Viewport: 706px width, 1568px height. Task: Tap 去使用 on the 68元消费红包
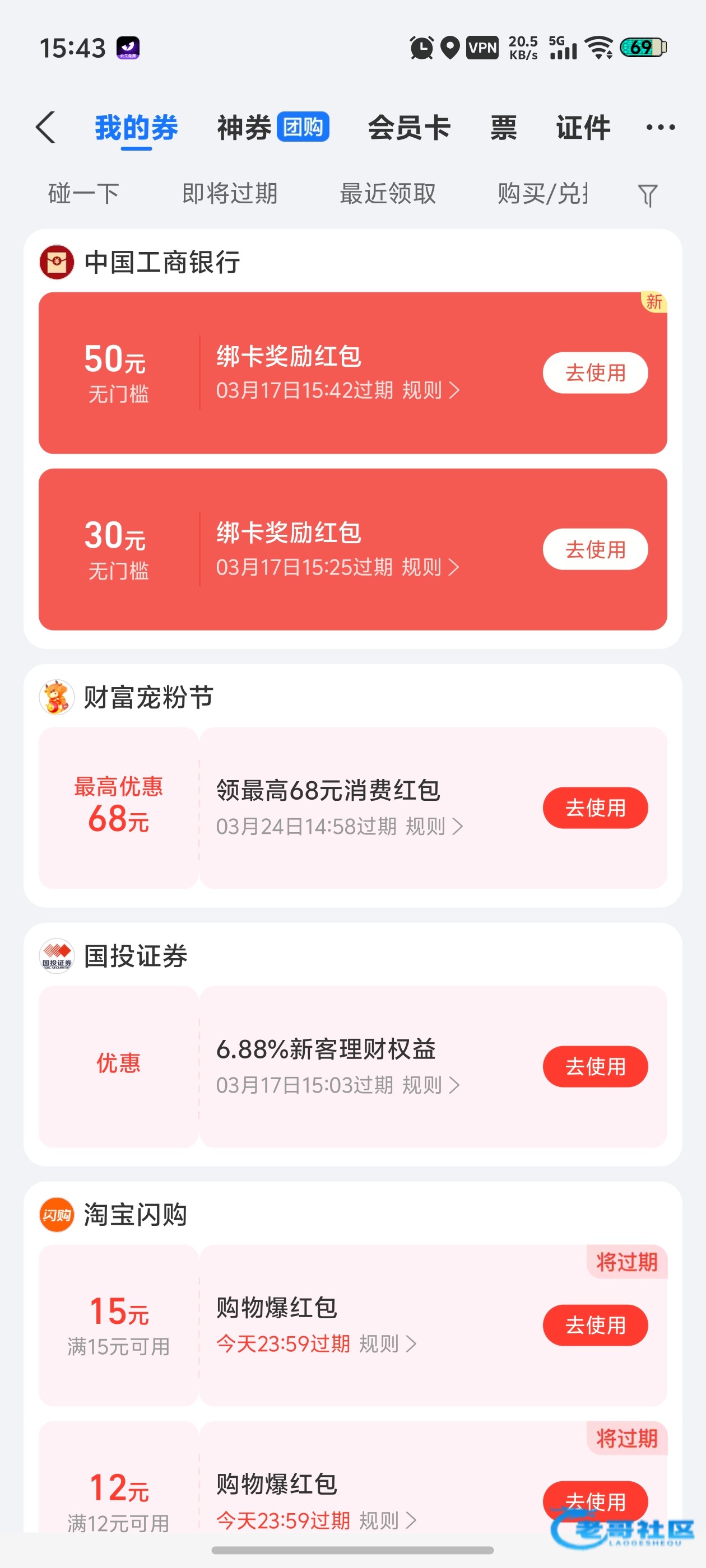[x=594, y=808]
